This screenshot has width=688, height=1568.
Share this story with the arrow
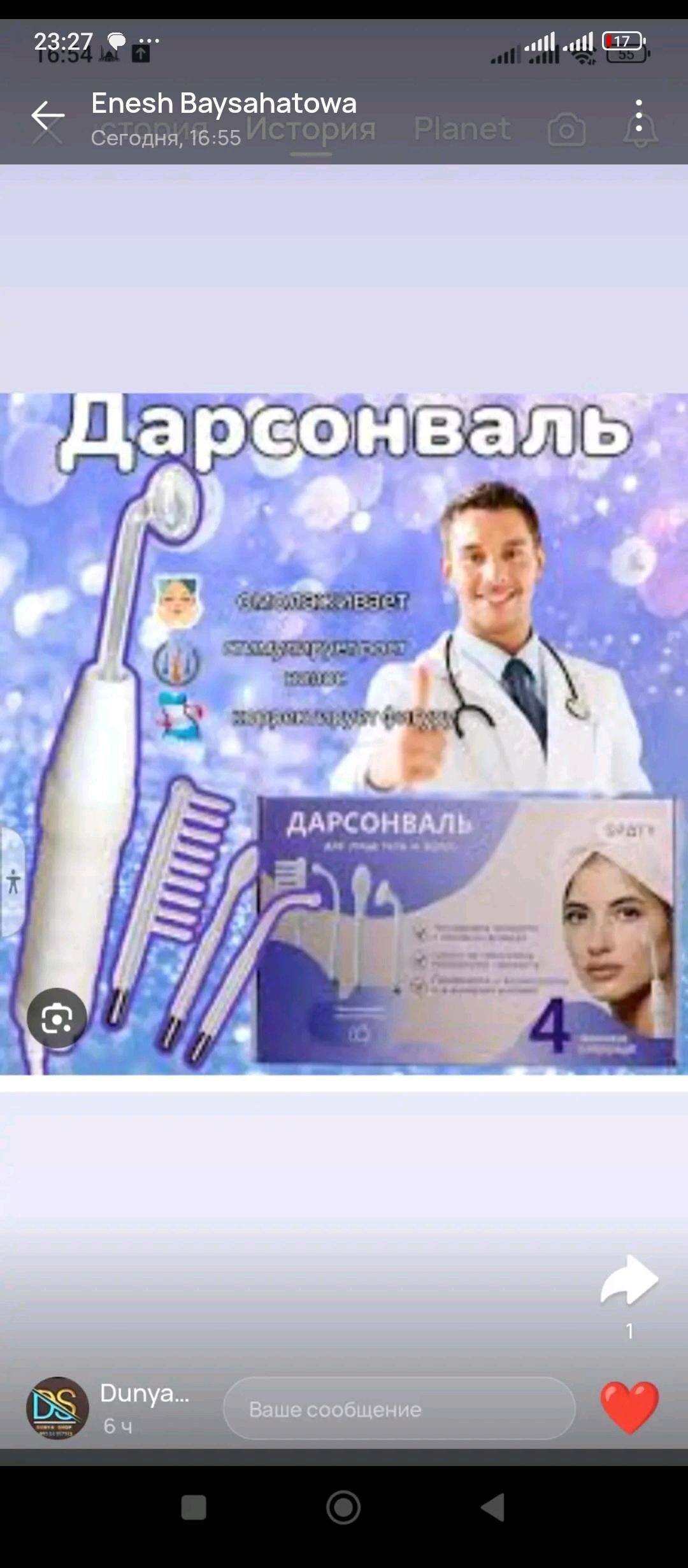coord(629,1279)
